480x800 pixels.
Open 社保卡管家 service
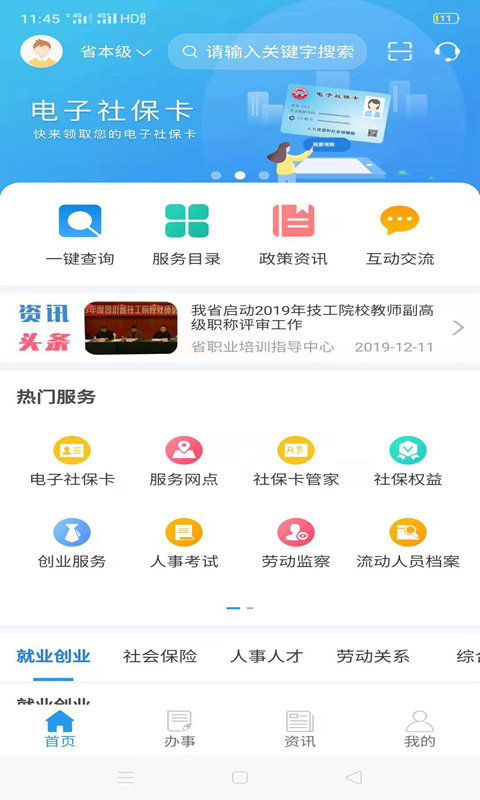tap(296, 461)
